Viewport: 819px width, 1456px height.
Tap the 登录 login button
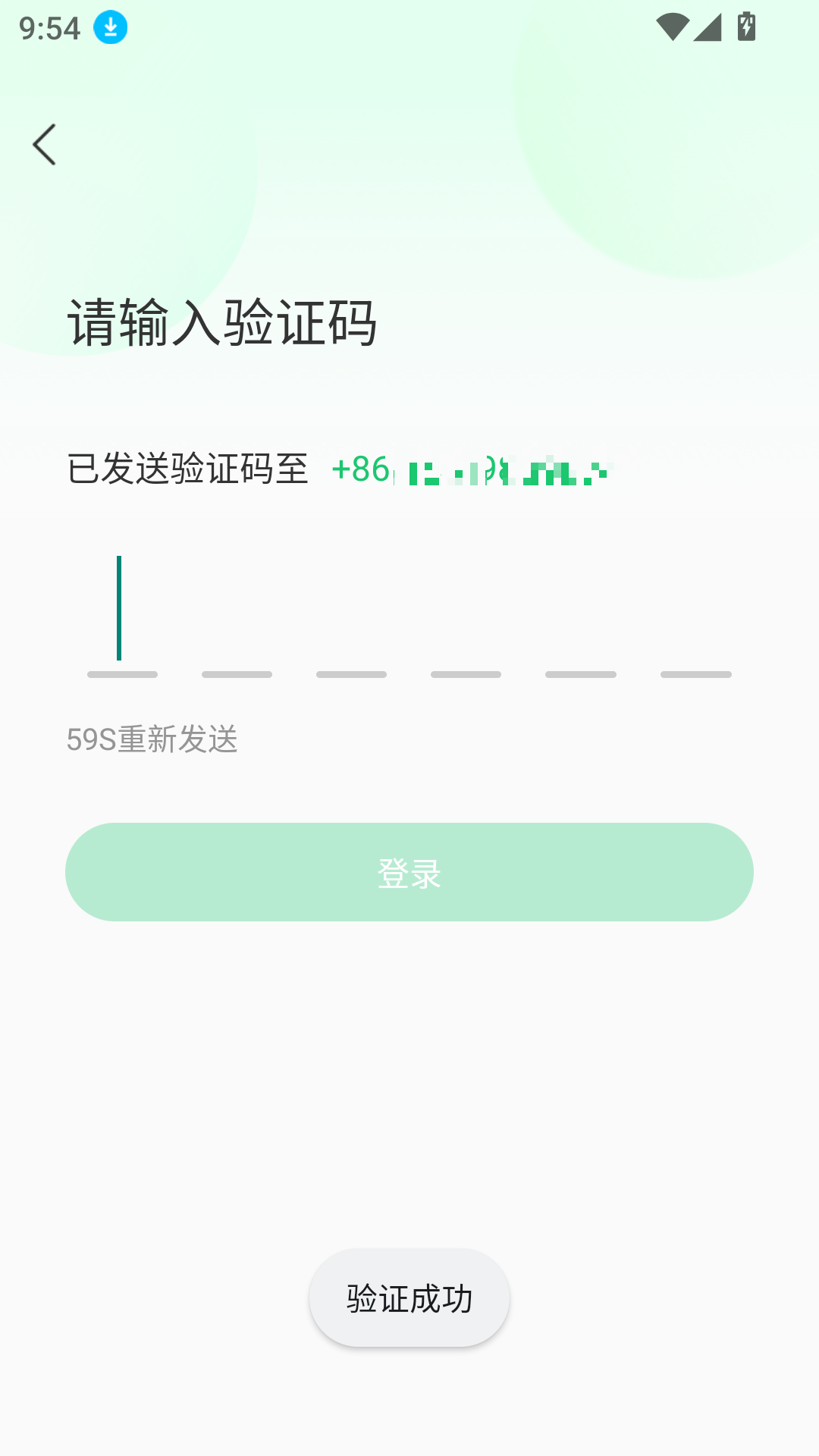(409, 872)
